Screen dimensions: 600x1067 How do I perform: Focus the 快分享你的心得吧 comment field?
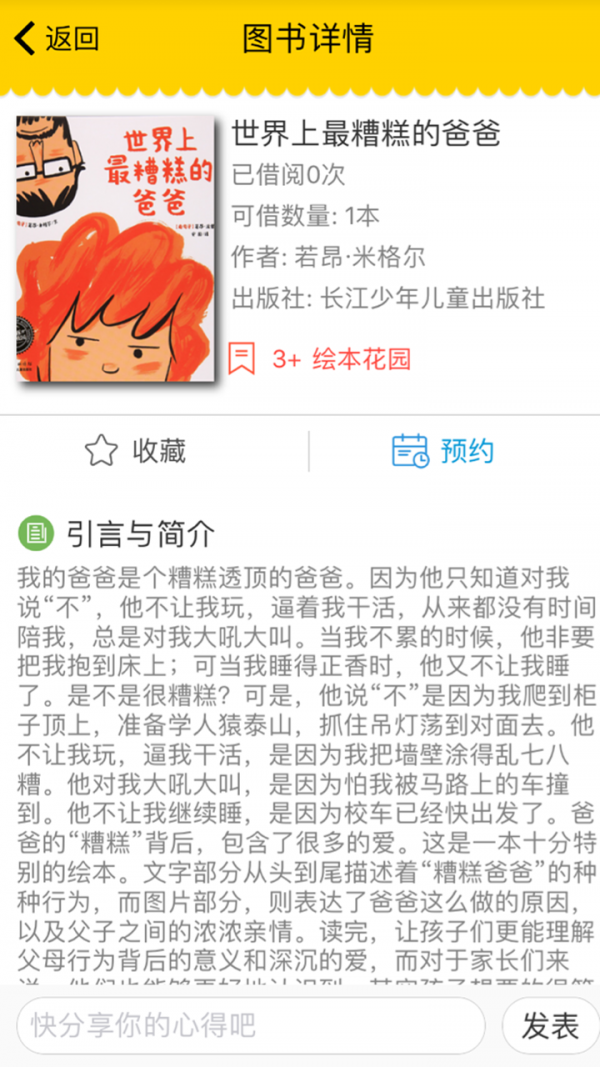250,1025
